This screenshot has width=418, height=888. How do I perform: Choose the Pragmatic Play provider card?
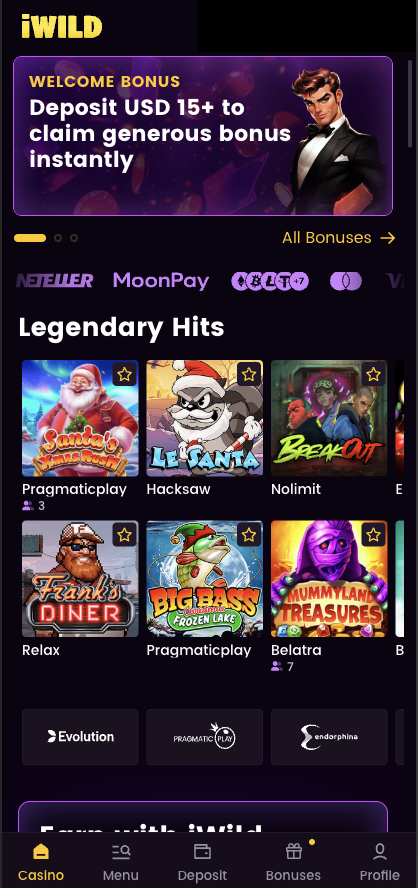[x=204, y=737]
